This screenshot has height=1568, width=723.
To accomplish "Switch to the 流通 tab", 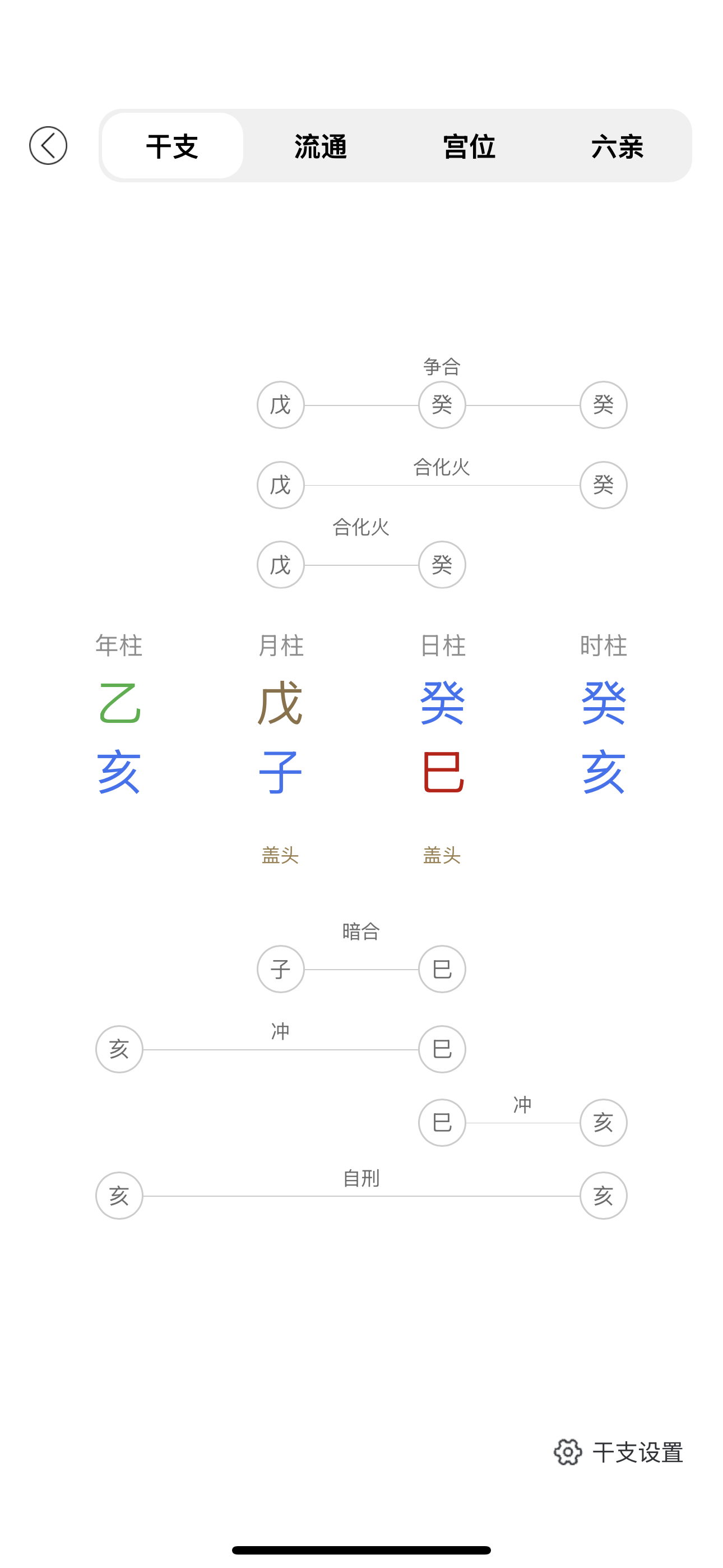I will [x=321, y=146].
